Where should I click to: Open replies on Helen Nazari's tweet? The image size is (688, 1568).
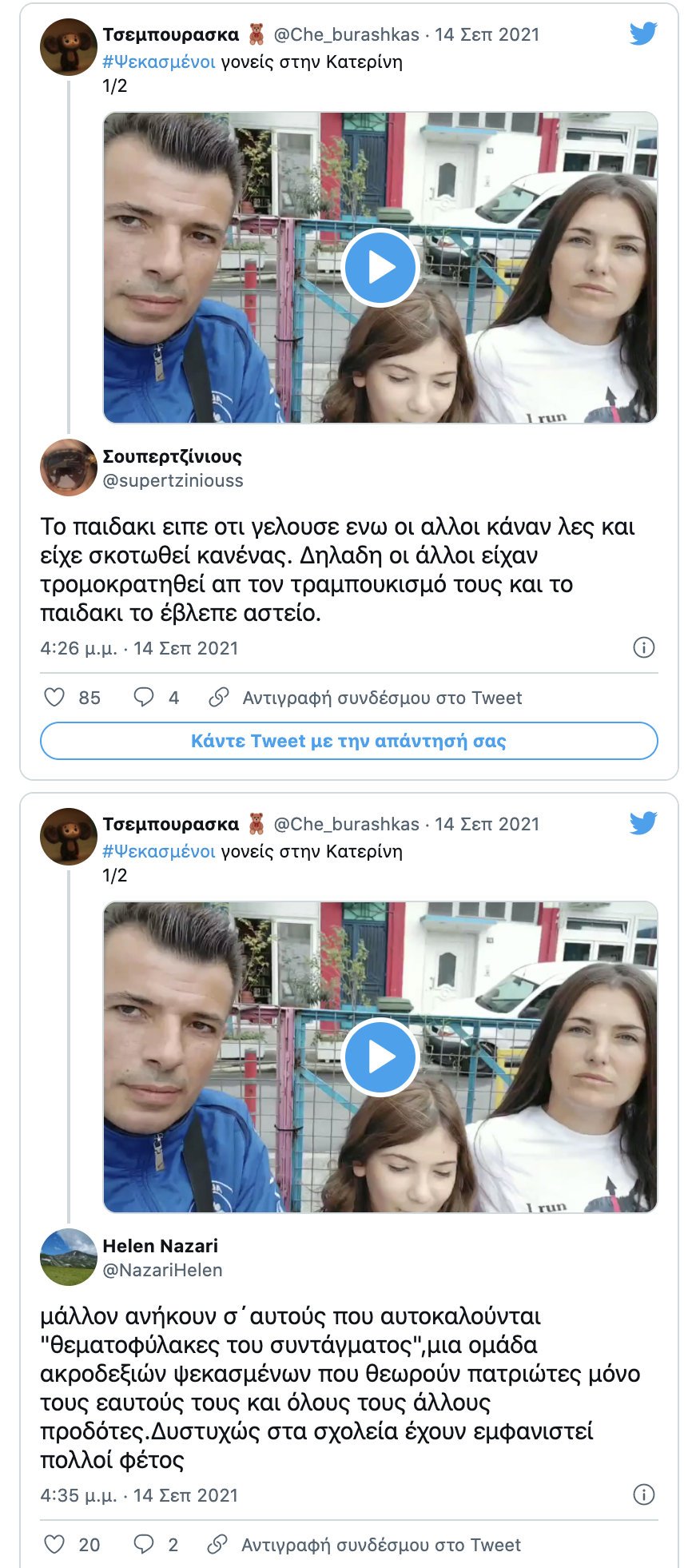(x=144, y=1544)
